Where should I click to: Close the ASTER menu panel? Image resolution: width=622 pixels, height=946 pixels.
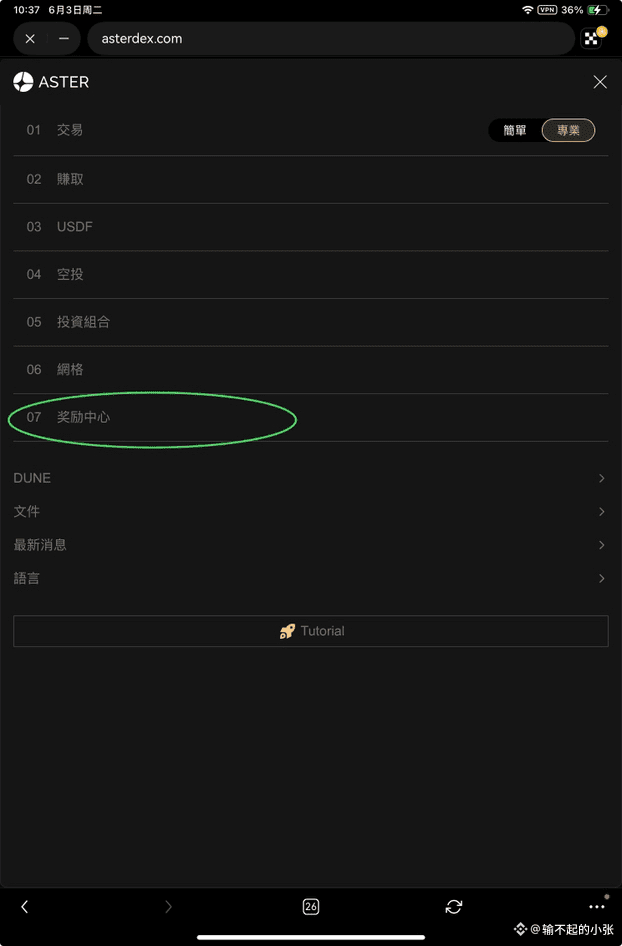pyautogui.click(x=600, y=82)
